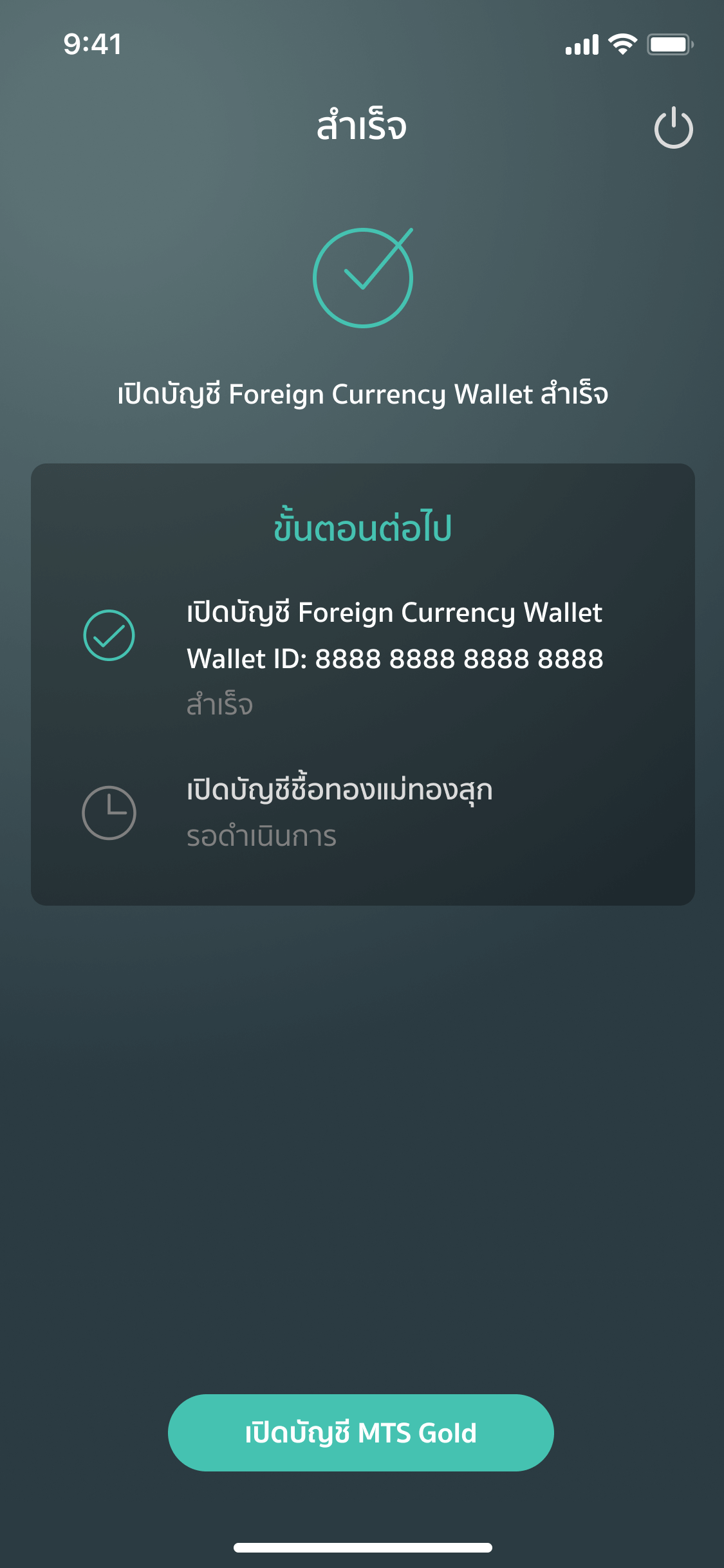Screen dimensions: 724x1568
Task: Tap the power logout icon
Action: tap(673, 128)
